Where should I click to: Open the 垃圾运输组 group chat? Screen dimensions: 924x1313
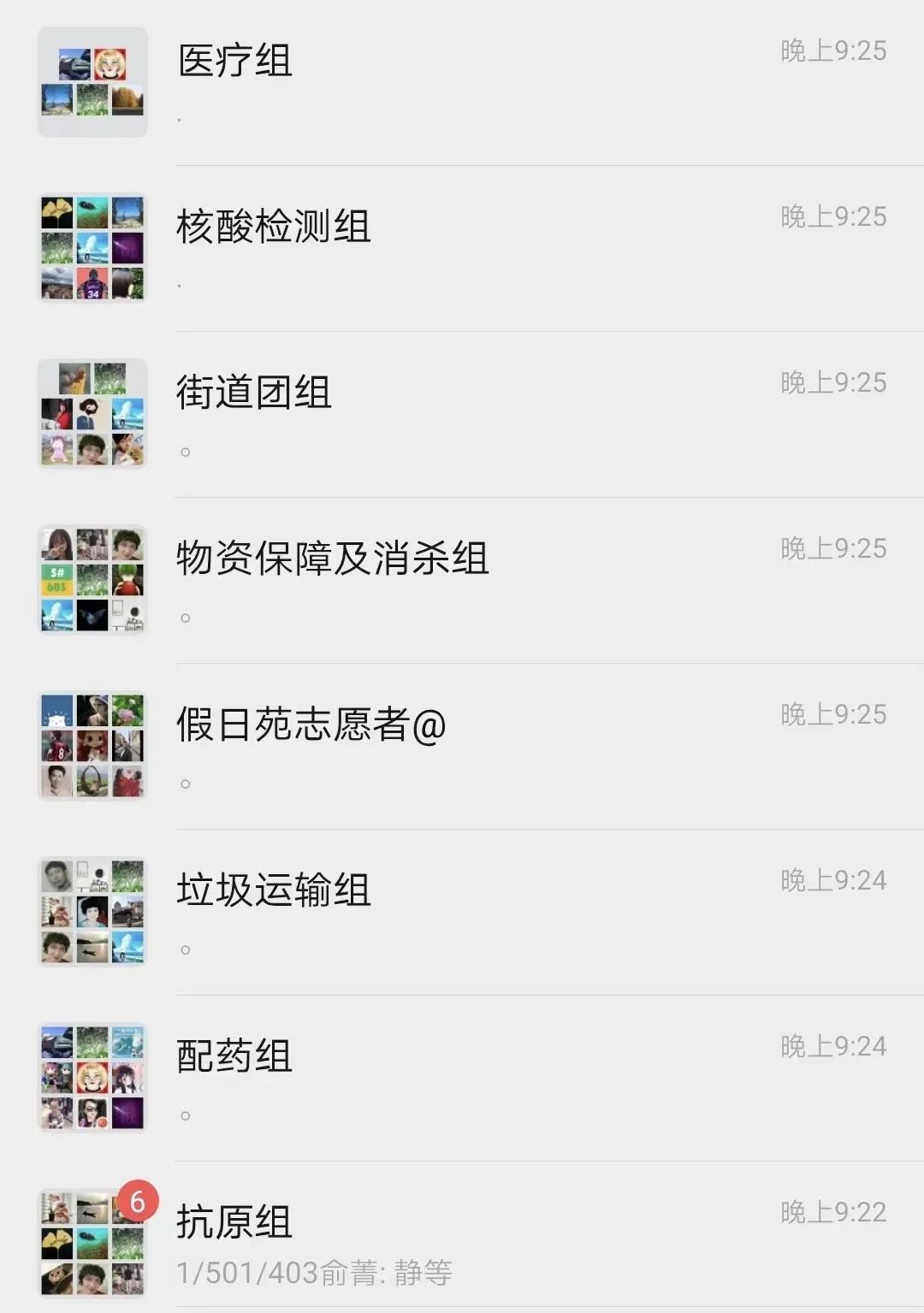coord(462,912)
